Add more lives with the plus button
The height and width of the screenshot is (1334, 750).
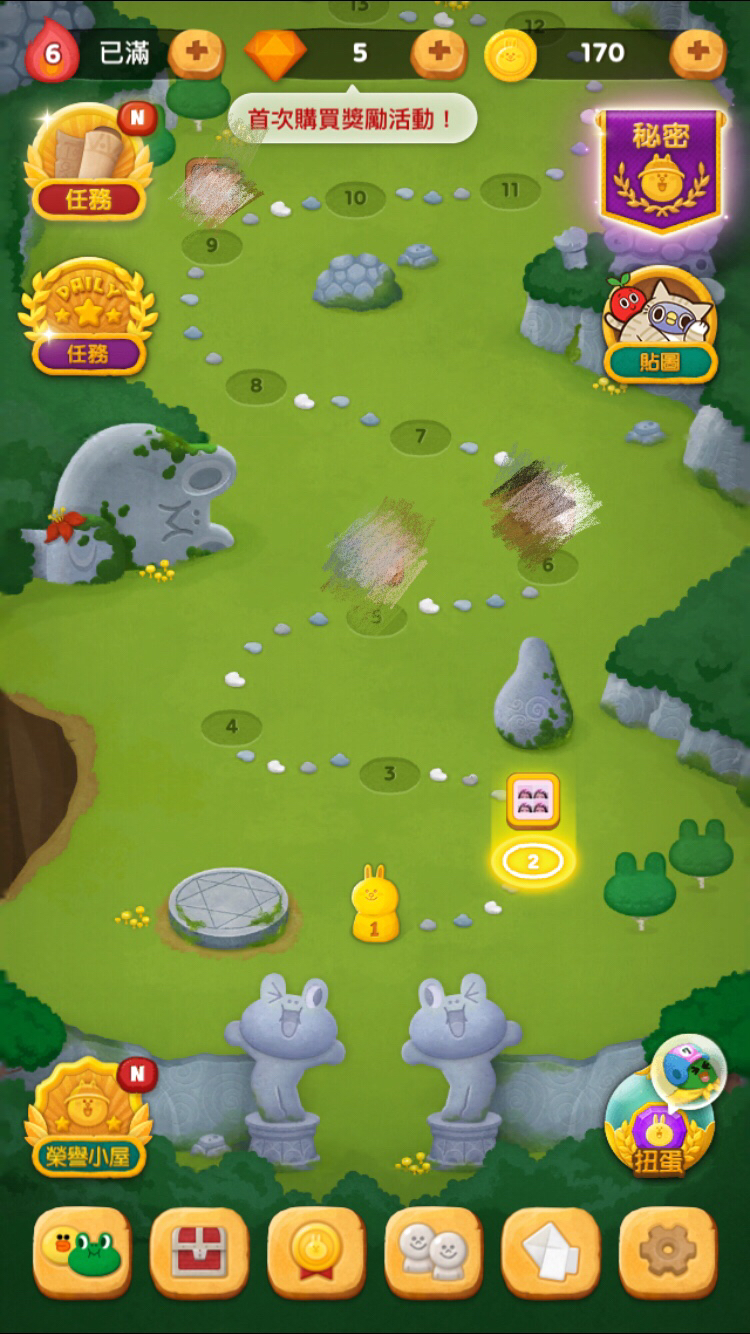[x=196, y=52]
